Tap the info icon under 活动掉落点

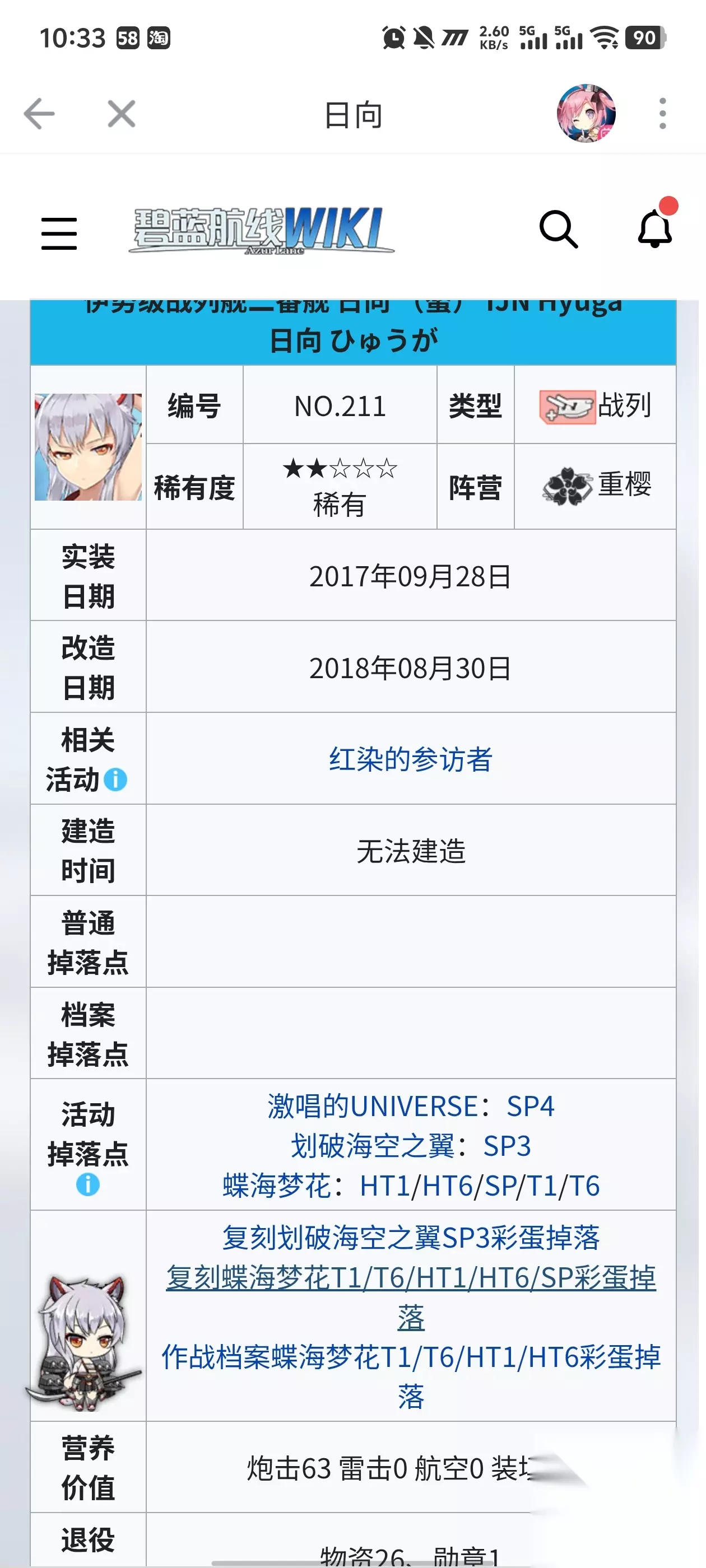(x=88, y=1184)
